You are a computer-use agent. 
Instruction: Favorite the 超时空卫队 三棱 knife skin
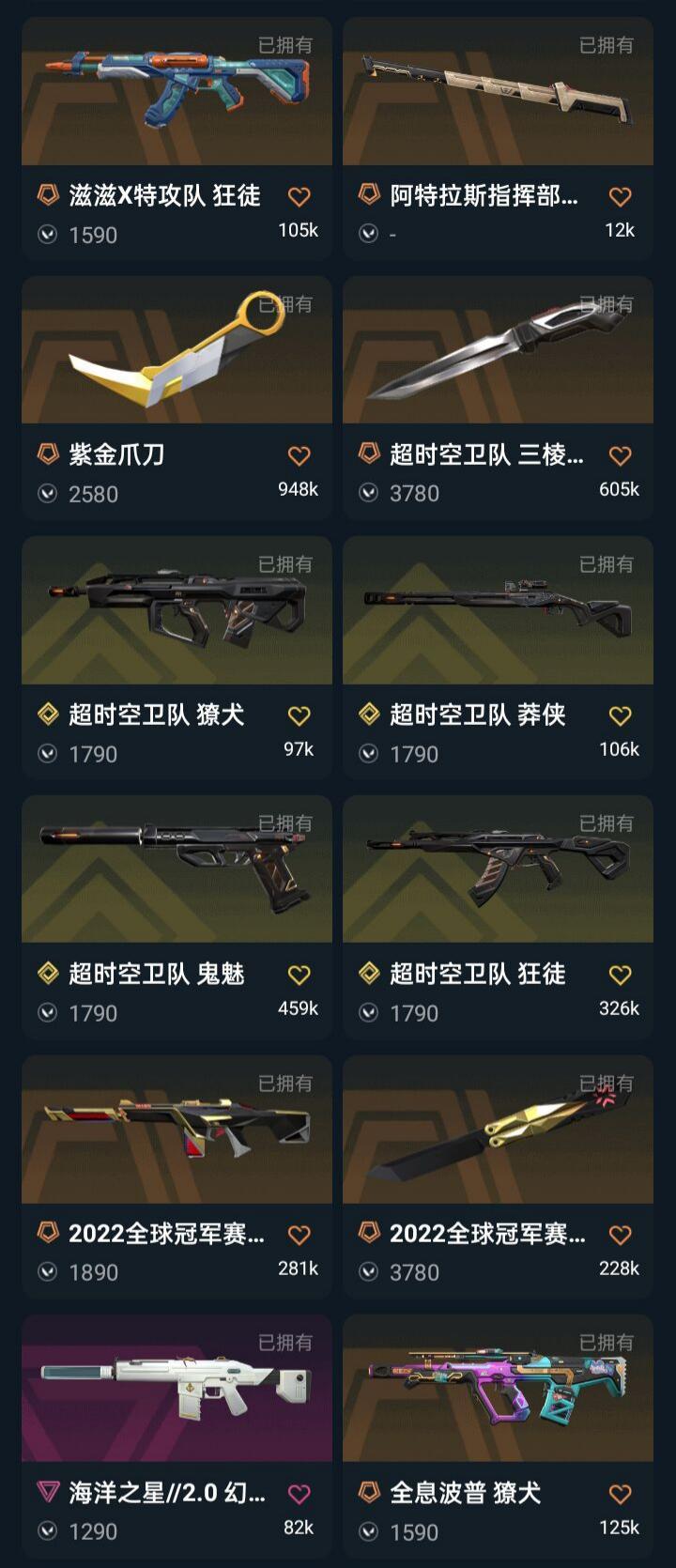click(620, 456)
